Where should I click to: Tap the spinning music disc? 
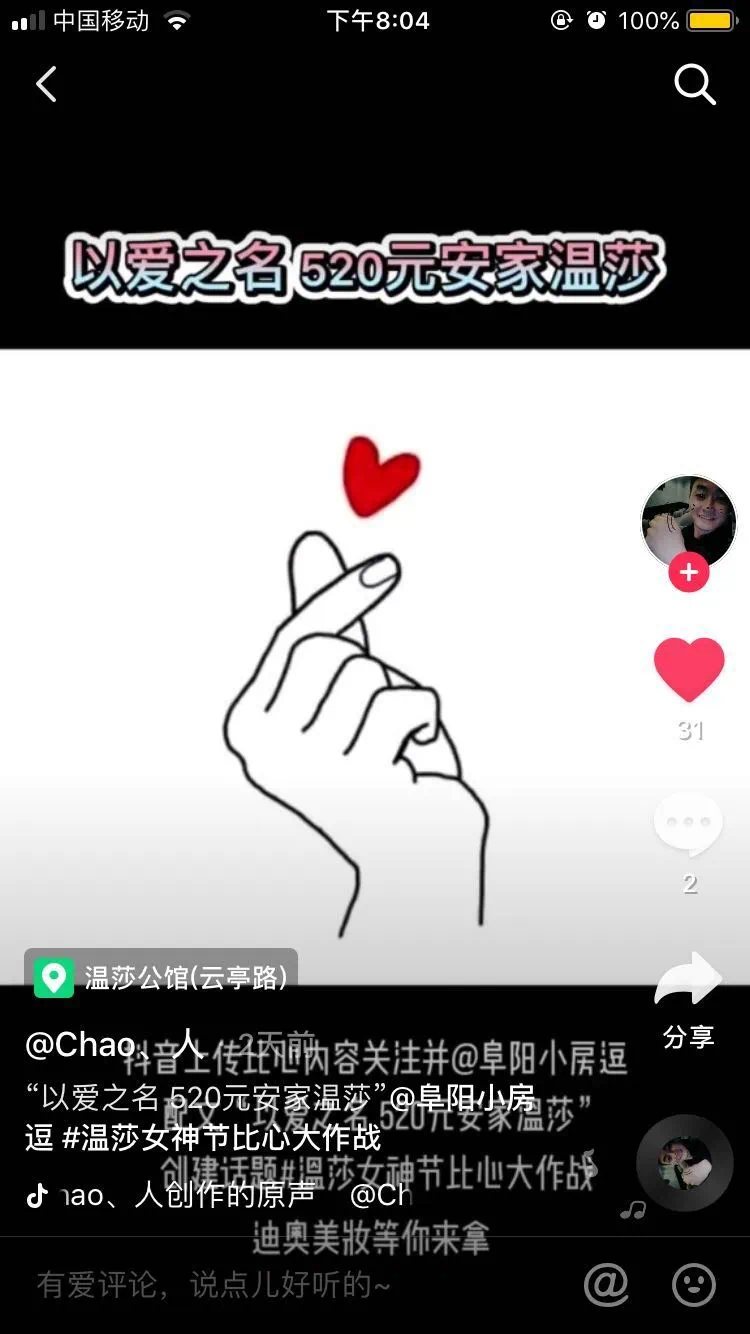(x=685, y=1163)
